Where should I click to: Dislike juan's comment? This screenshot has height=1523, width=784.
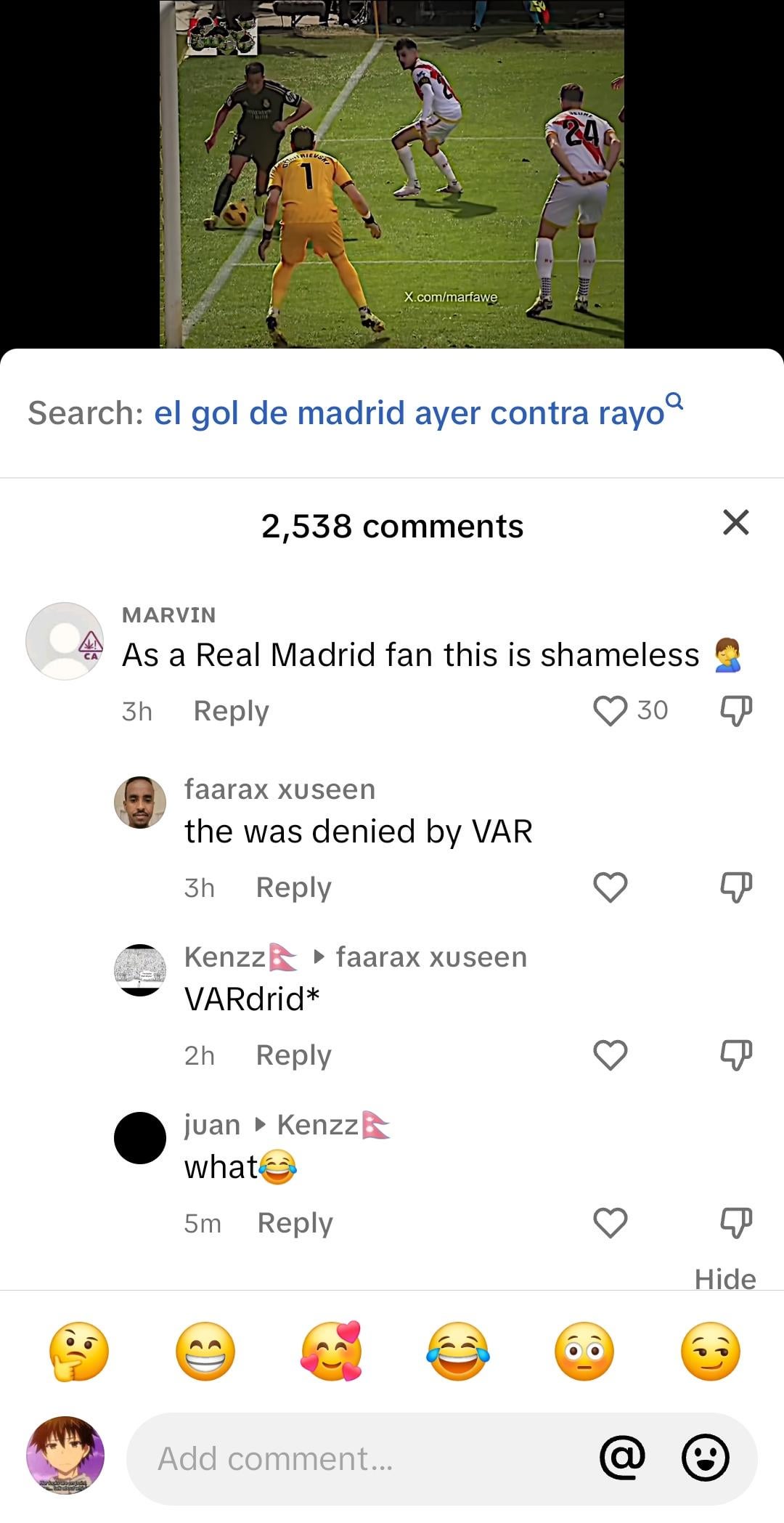click(x=735, y=1222)
